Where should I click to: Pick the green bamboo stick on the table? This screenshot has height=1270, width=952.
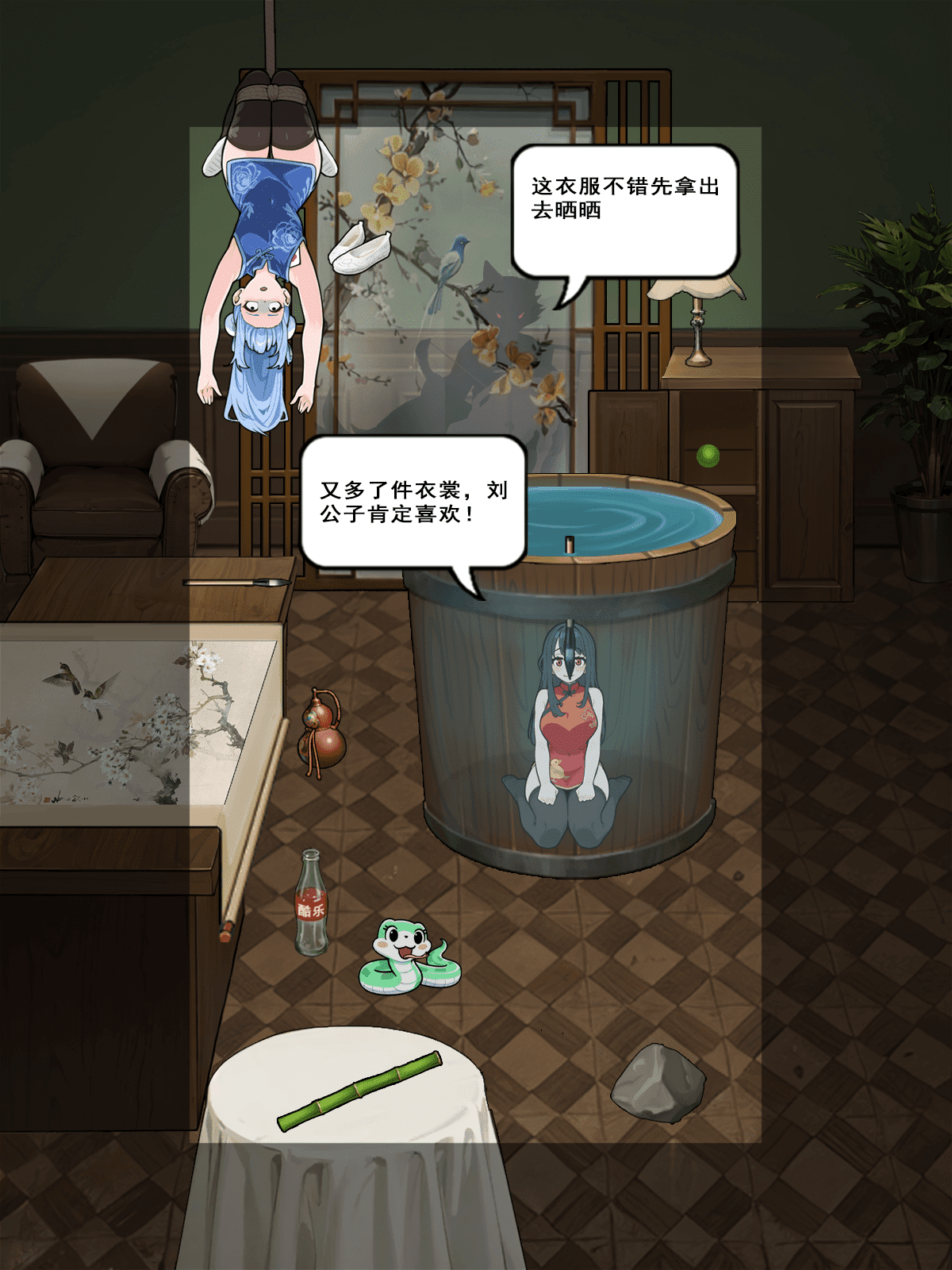359,1091
